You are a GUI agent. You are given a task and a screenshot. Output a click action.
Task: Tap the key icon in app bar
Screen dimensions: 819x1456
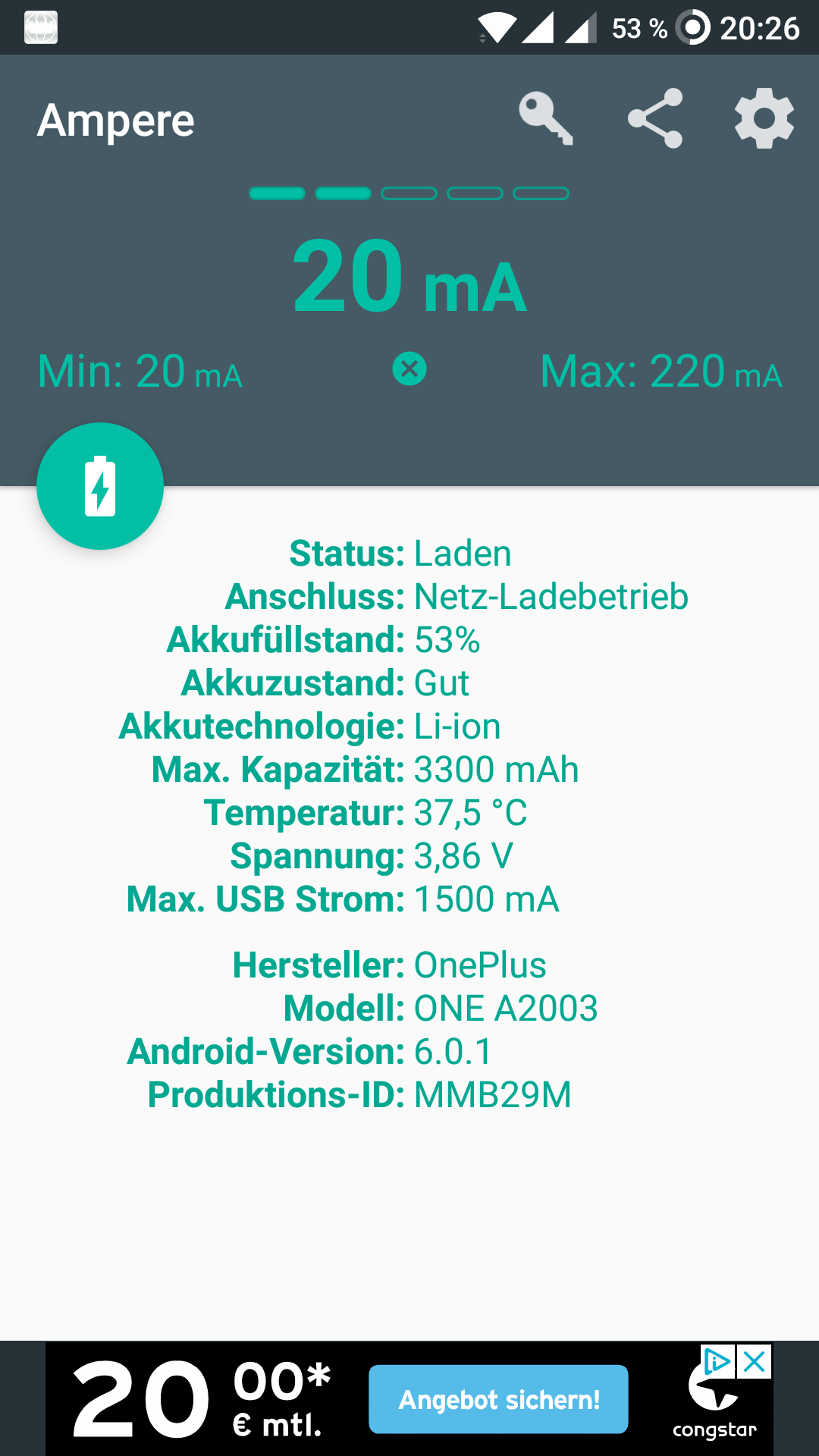point(546,119)
